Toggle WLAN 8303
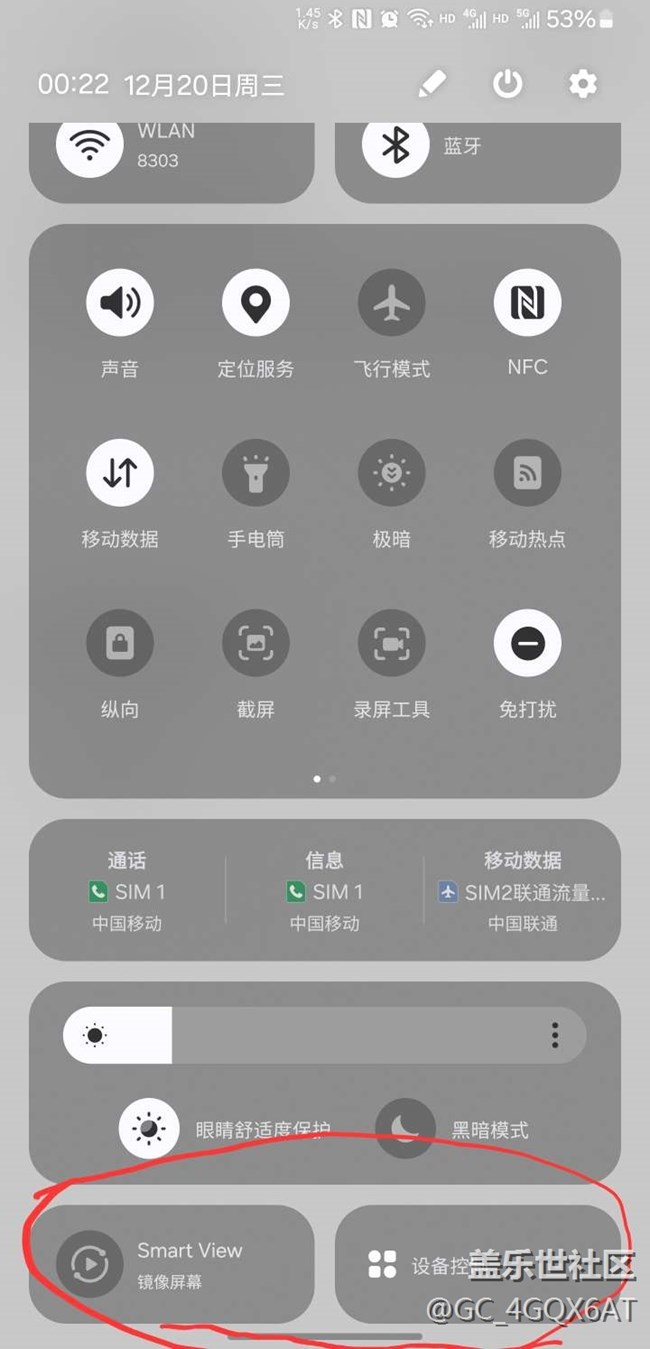This screenshot has height=1349, width=650. (90, 146)
